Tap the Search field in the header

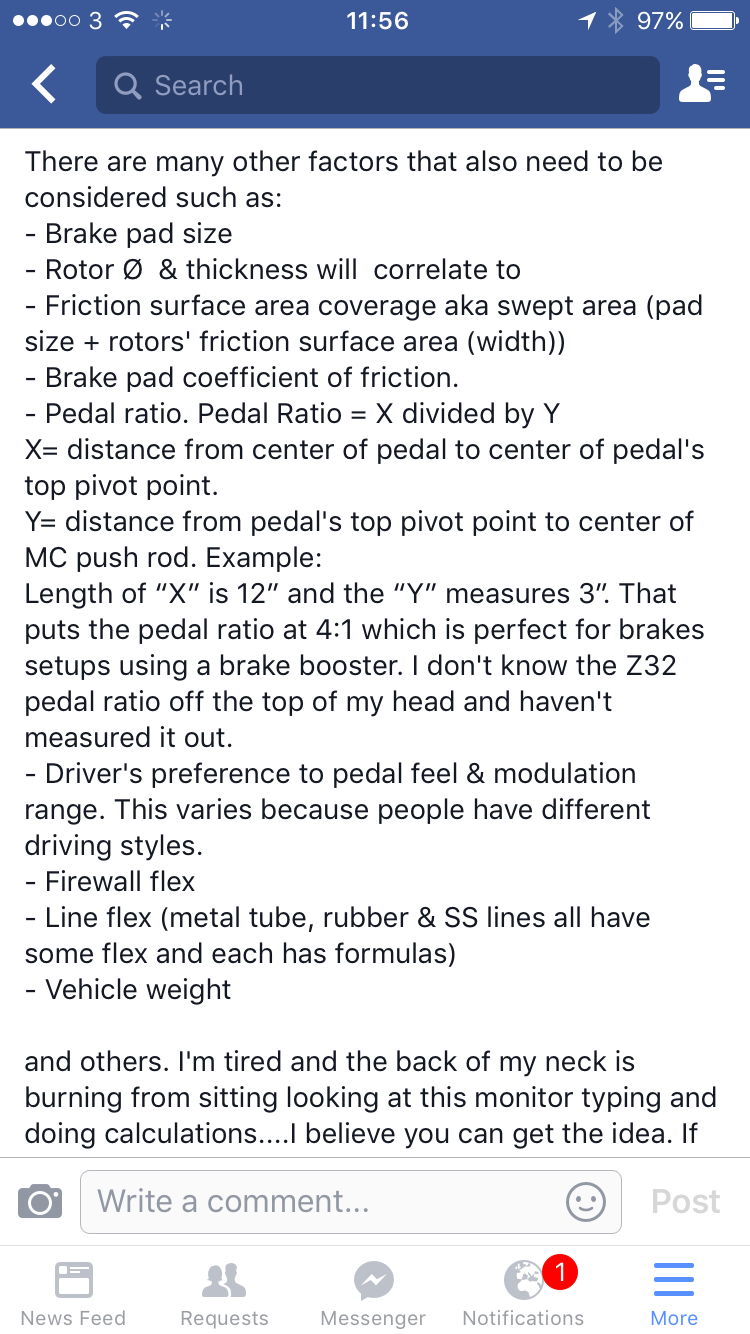pyautogui.click(x=377, y=85)
